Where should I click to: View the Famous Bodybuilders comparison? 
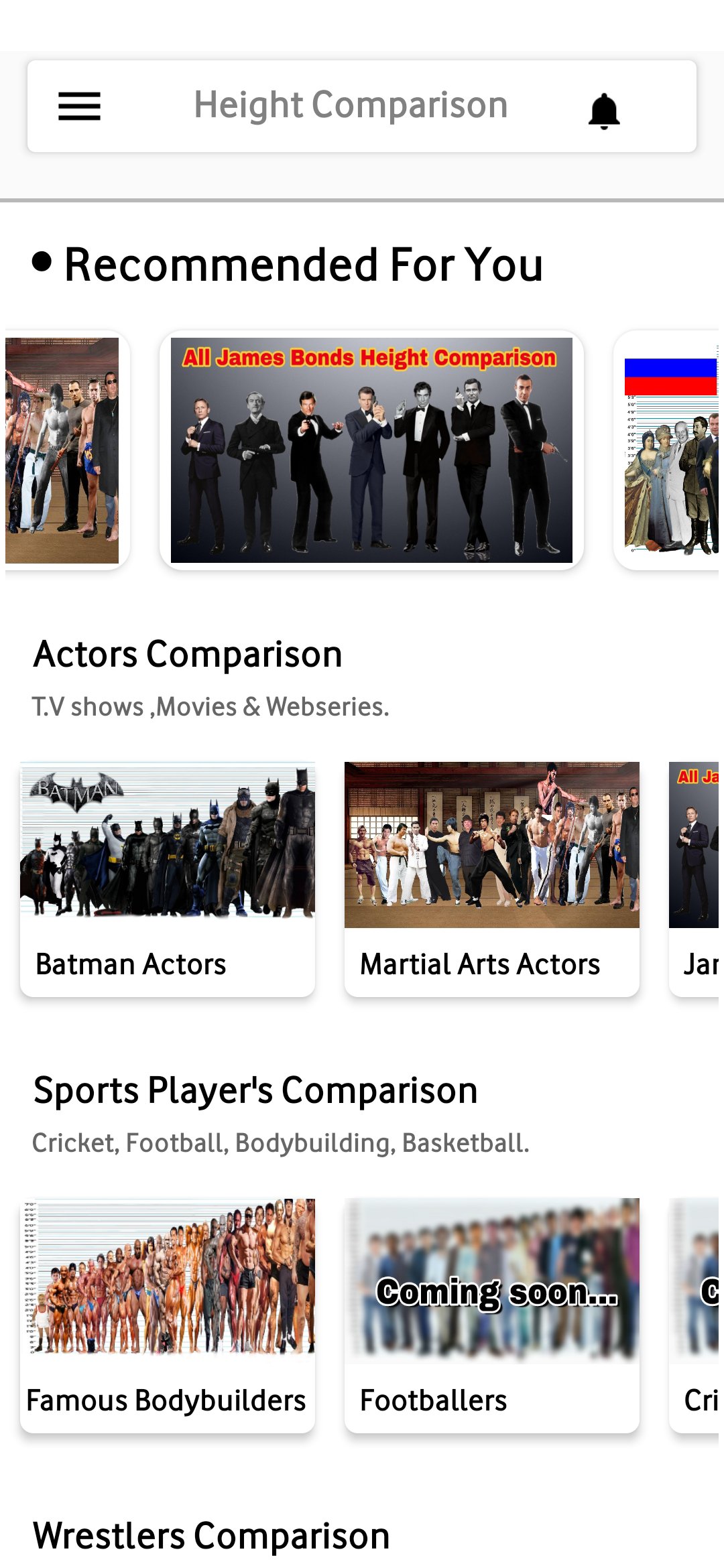(x=168, y=1315)
